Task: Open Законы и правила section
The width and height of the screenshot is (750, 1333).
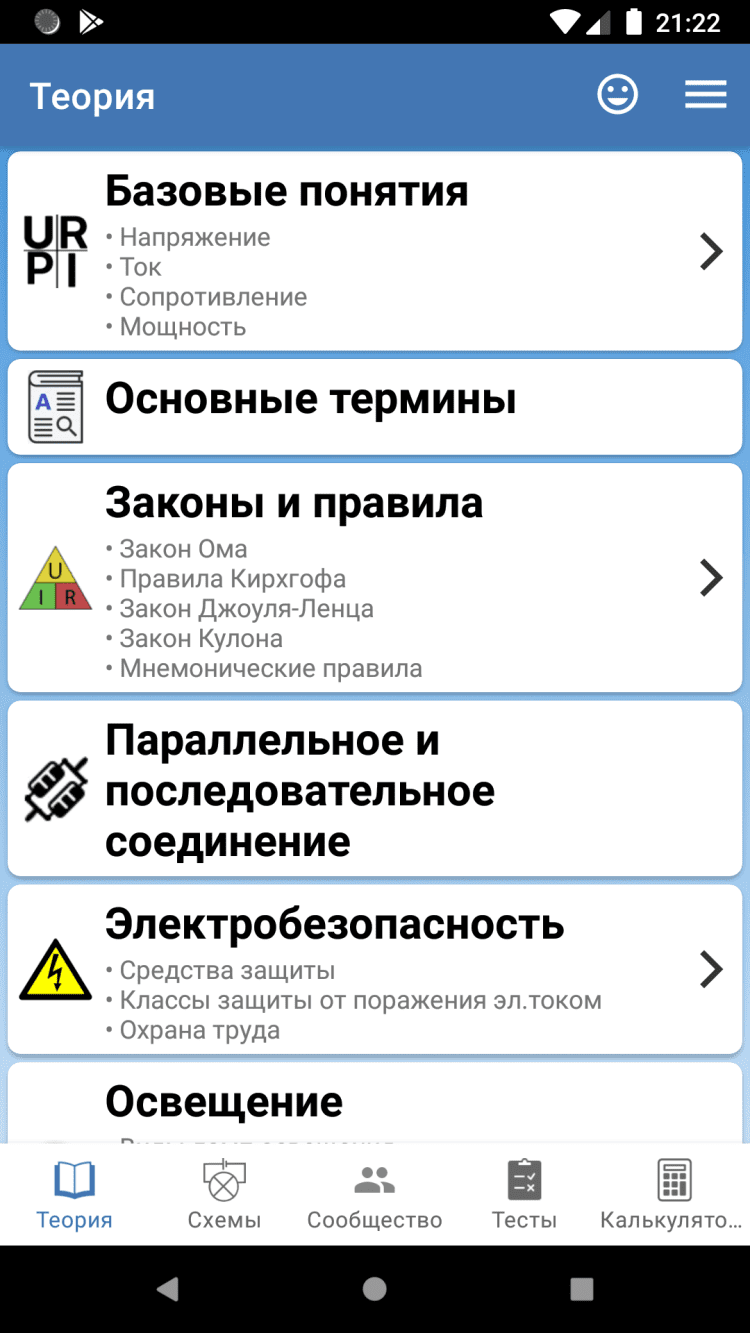Action: (374, 577)
